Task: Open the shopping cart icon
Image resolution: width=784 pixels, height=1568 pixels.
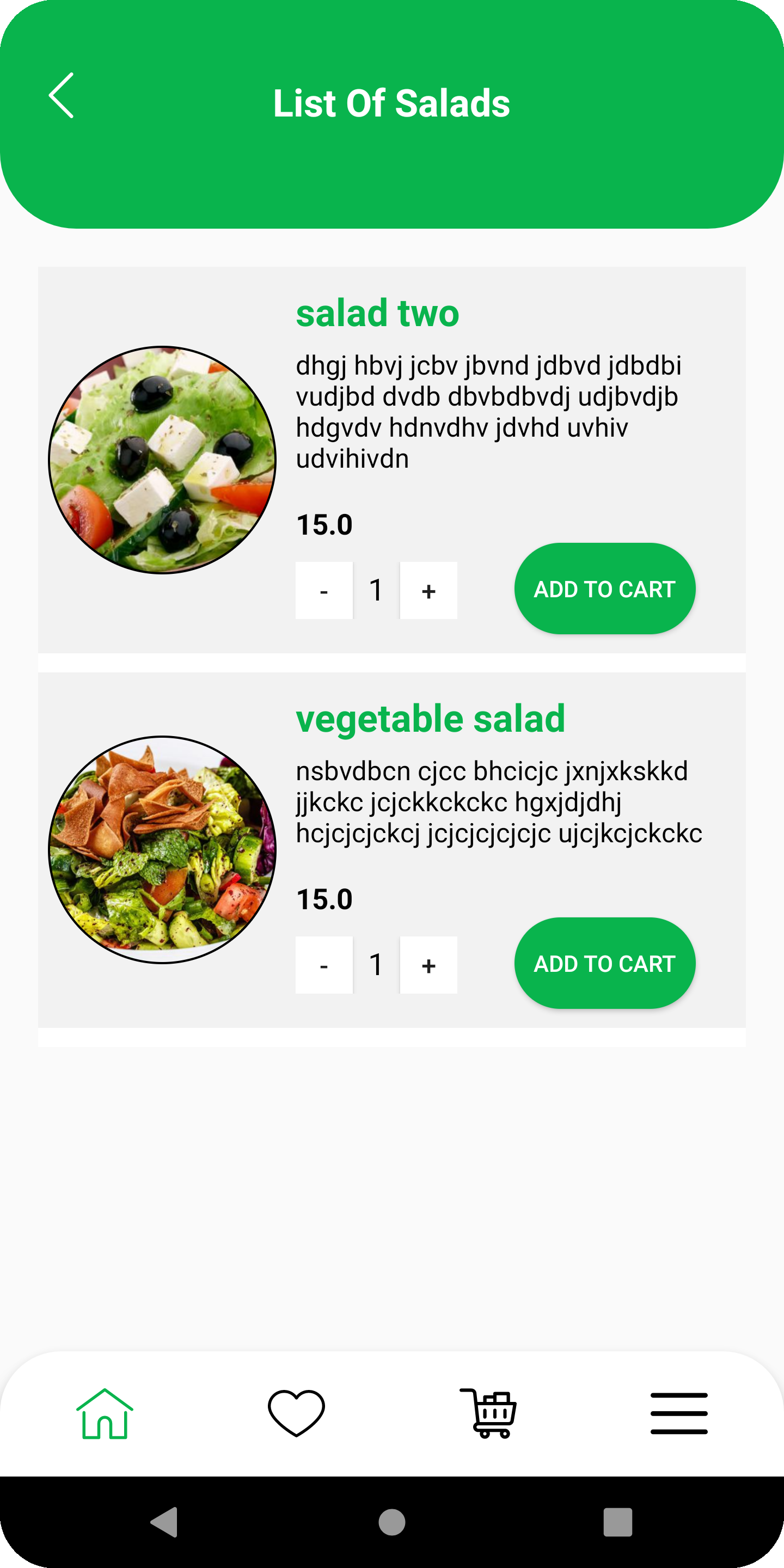Action: (490, 1412)
